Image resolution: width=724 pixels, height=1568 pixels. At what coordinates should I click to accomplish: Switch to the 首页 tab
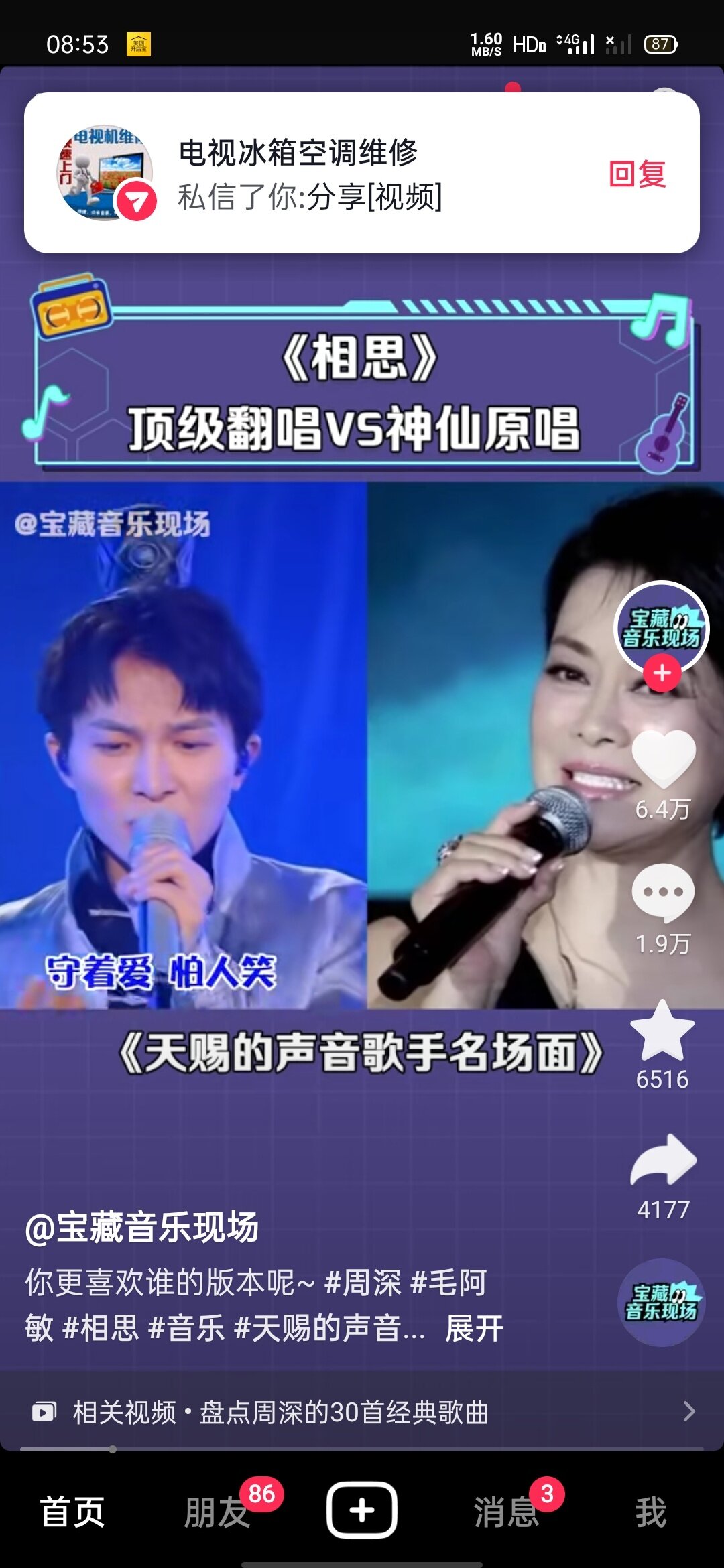72,1512
